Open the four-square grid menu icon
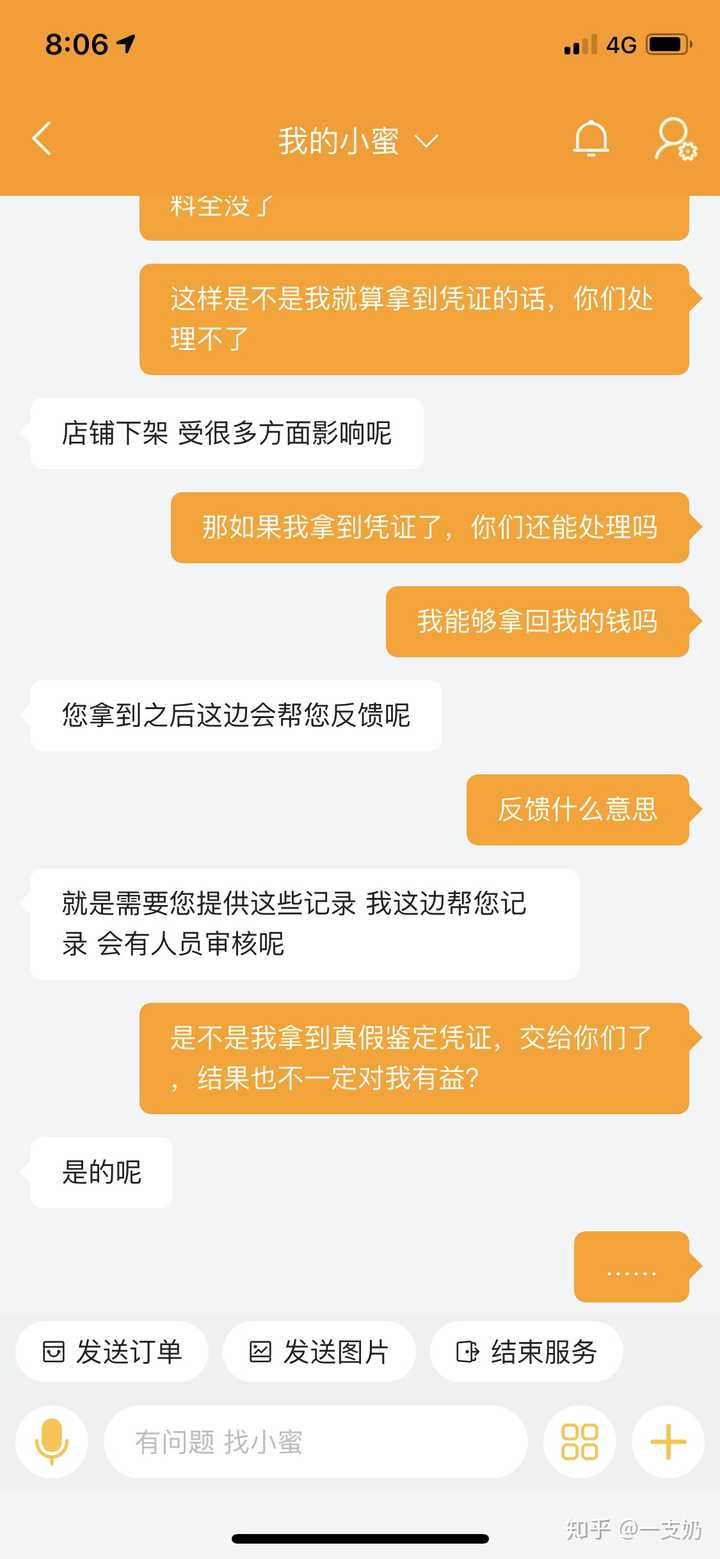720x1559 pixels. tap(580, 1442)
